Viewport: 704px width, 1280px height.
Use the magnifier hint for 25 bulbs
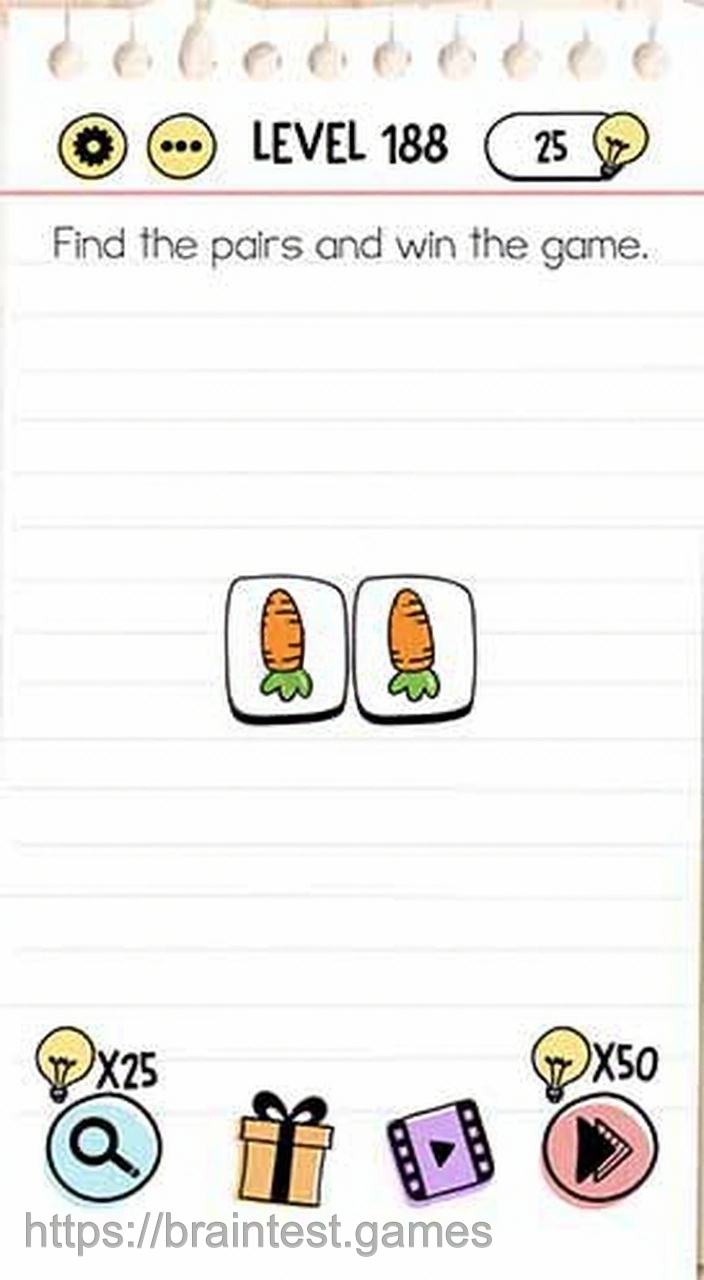point(104,1149)
